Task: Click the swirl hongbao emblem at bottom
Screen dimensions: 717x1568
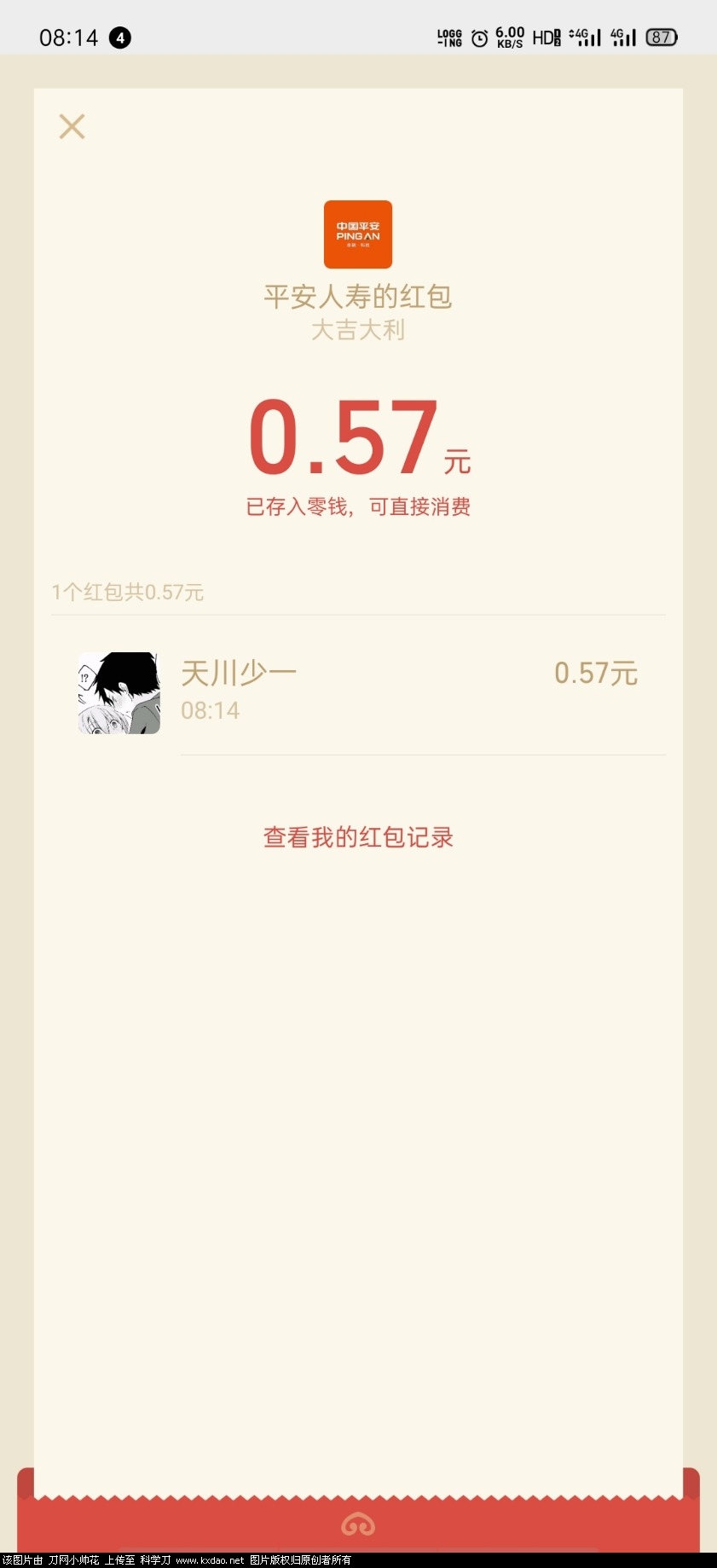Action: pos(358,1525)
